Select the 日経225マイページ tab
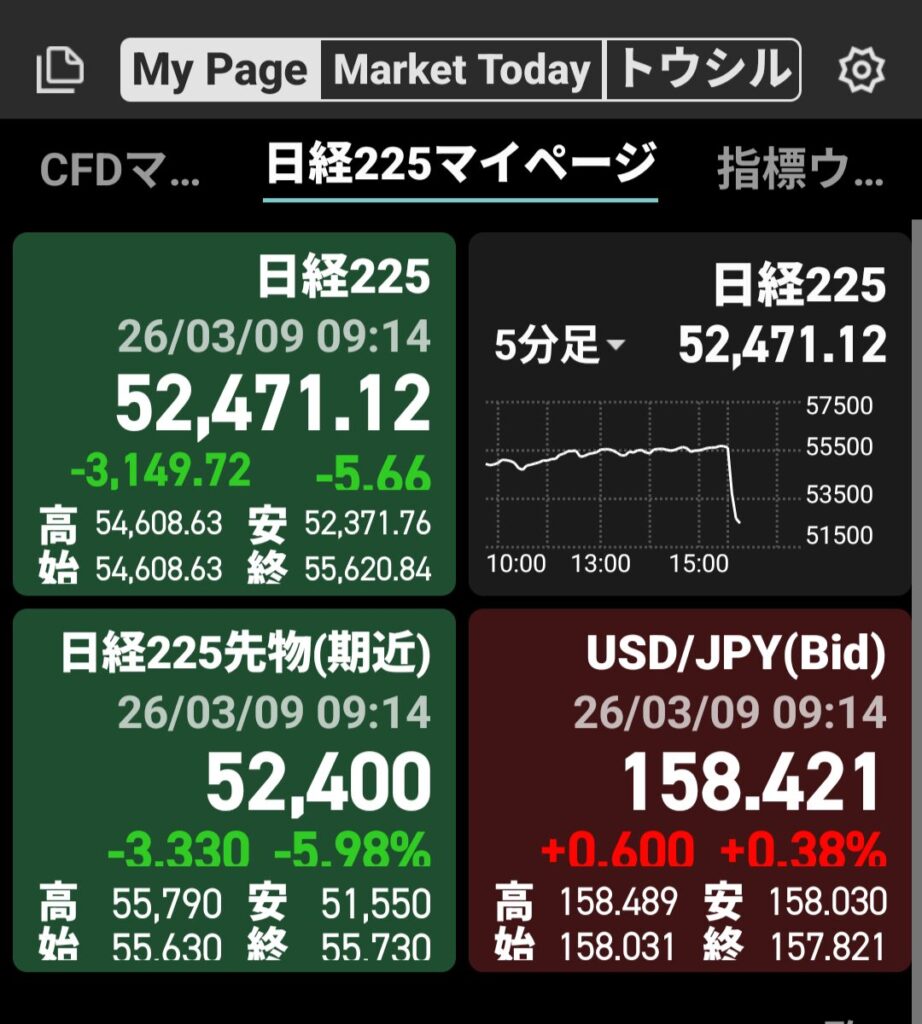Screen dimensions: 922x1024 [x=460, y=166]
